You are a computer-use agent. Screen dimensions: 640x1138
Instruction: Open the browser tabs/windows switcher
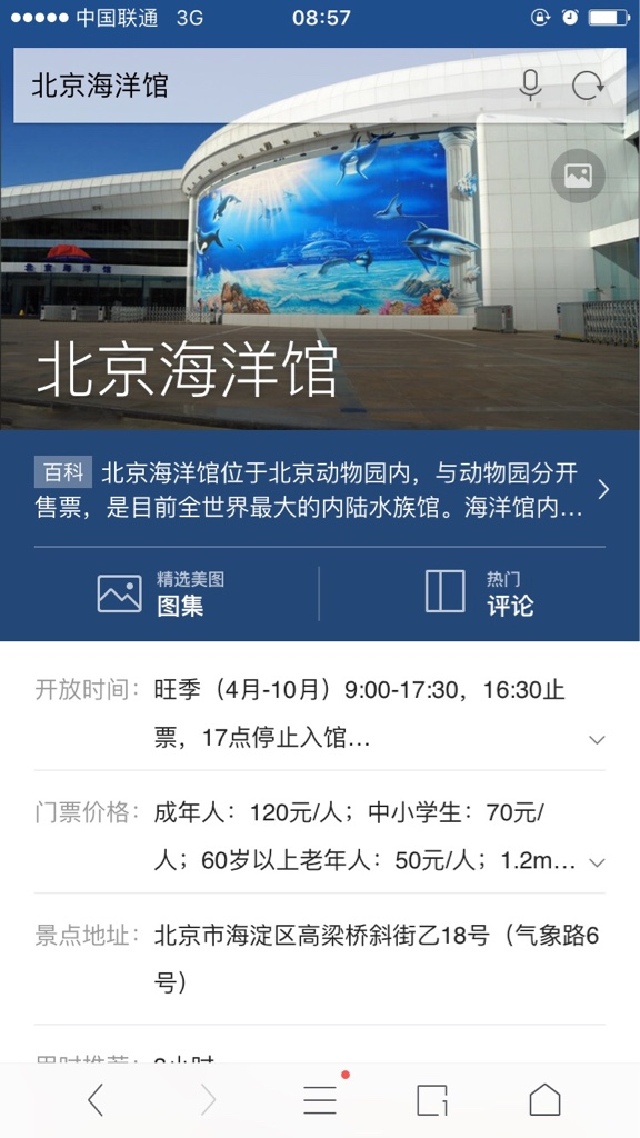tap(432, 1100)
